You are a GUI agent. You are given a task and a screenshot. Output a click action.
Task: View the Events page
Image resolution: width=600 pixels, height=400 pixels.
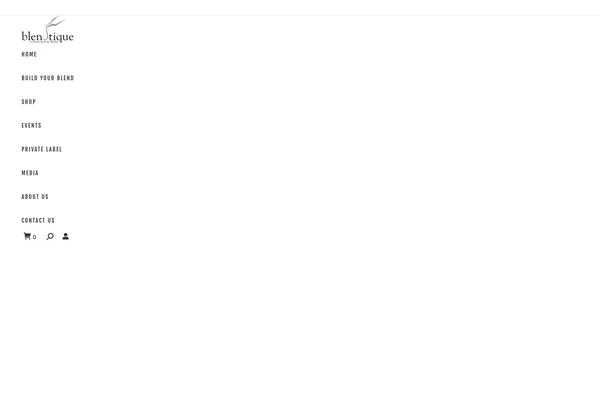(32, 126)
